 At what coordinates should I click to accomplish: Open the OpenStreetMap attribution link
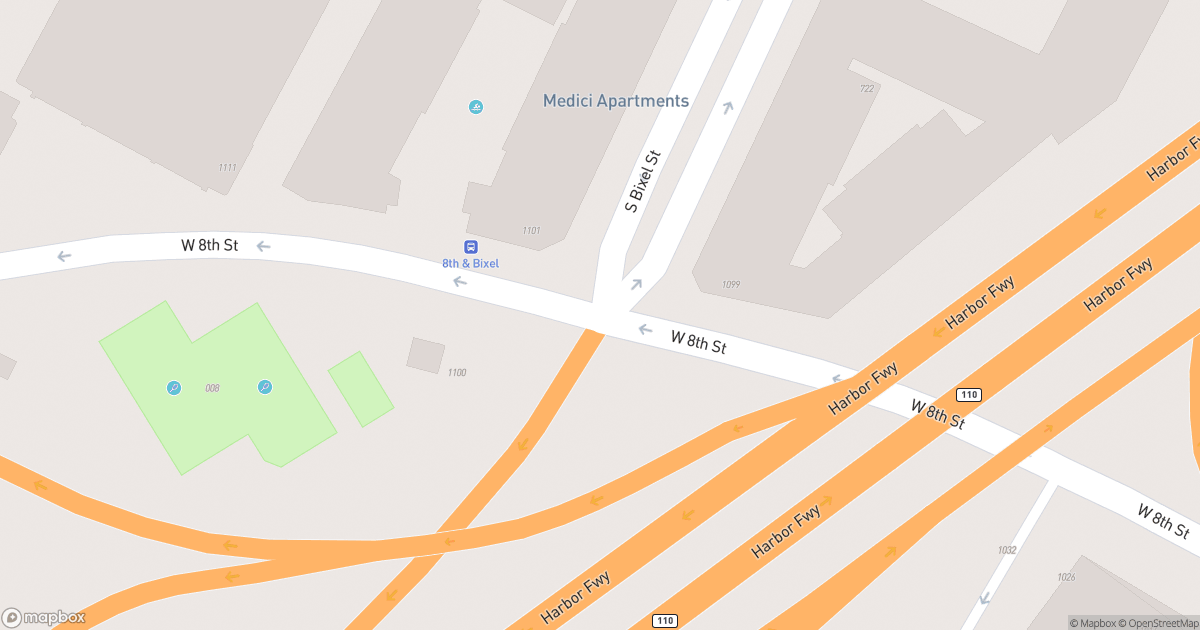(1159, 623)
